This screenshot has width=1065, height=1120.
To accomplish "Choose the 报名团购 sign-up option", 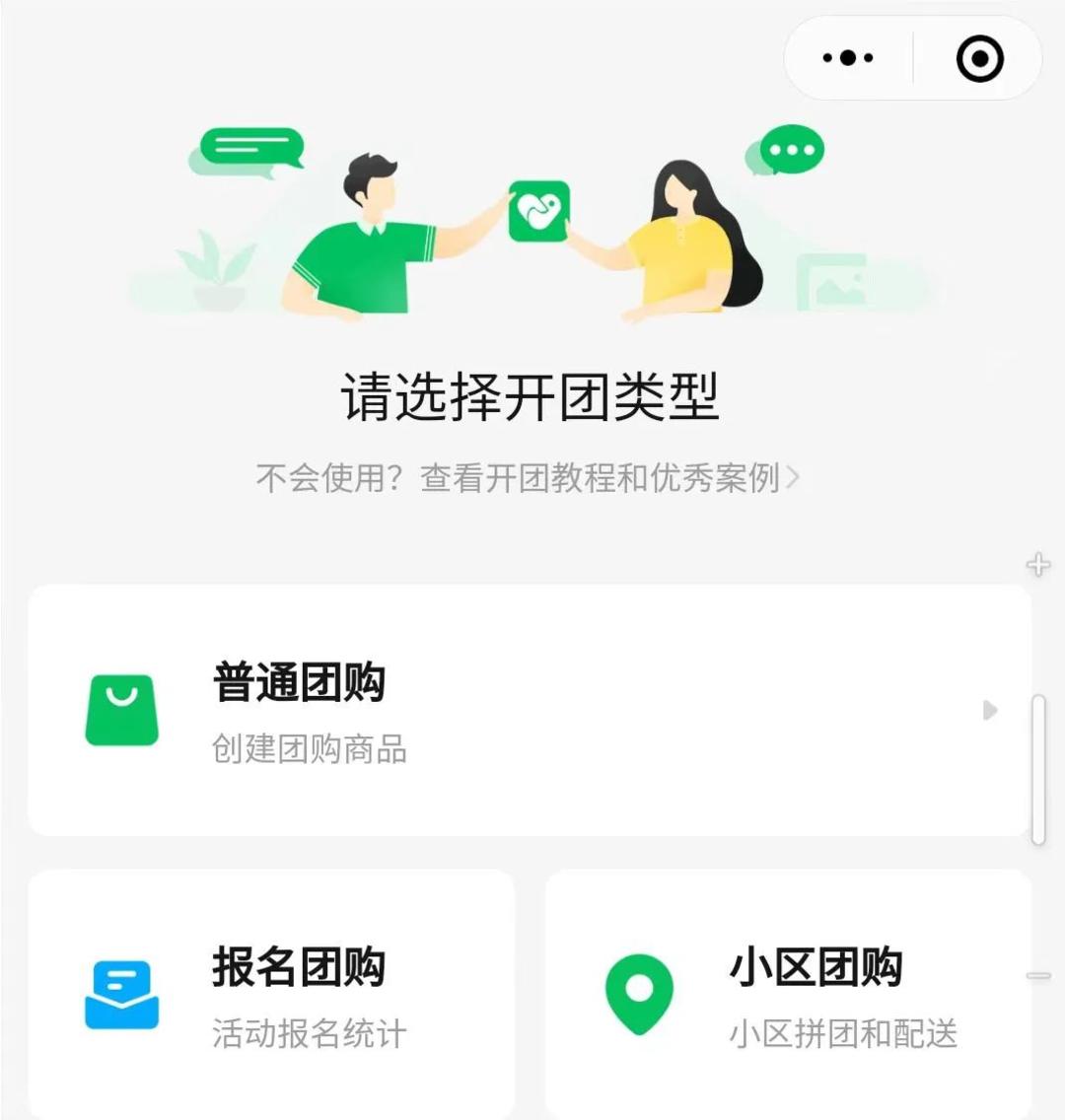I will click(x=271, y=996).
